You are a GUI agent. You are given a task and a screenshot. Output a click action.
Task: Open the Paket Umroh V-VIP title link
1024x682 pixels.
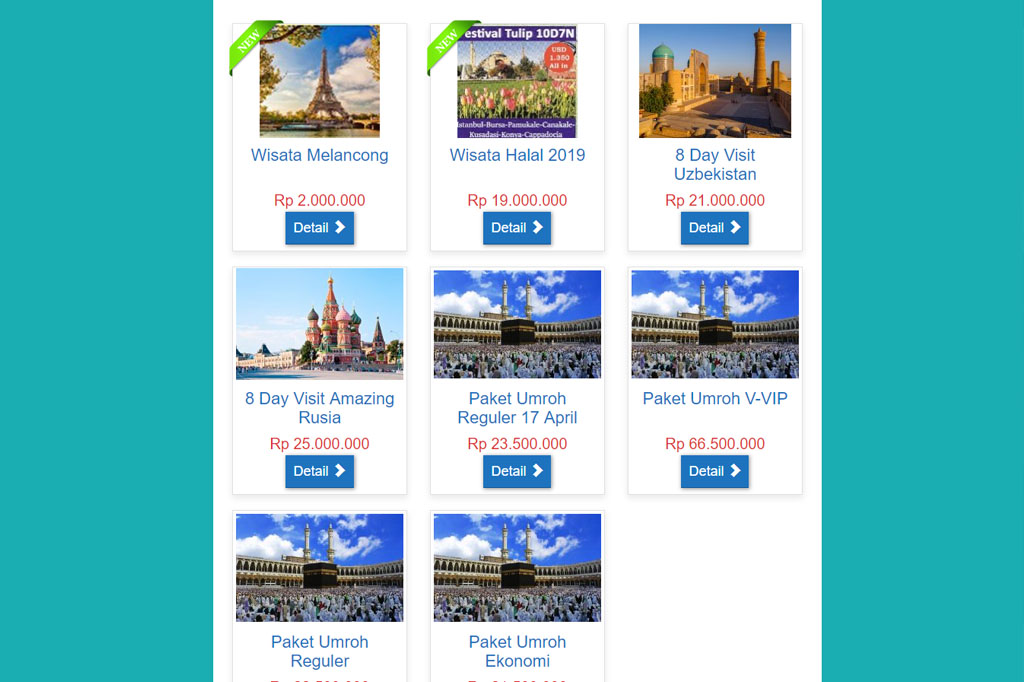click(x=714, y=398)
